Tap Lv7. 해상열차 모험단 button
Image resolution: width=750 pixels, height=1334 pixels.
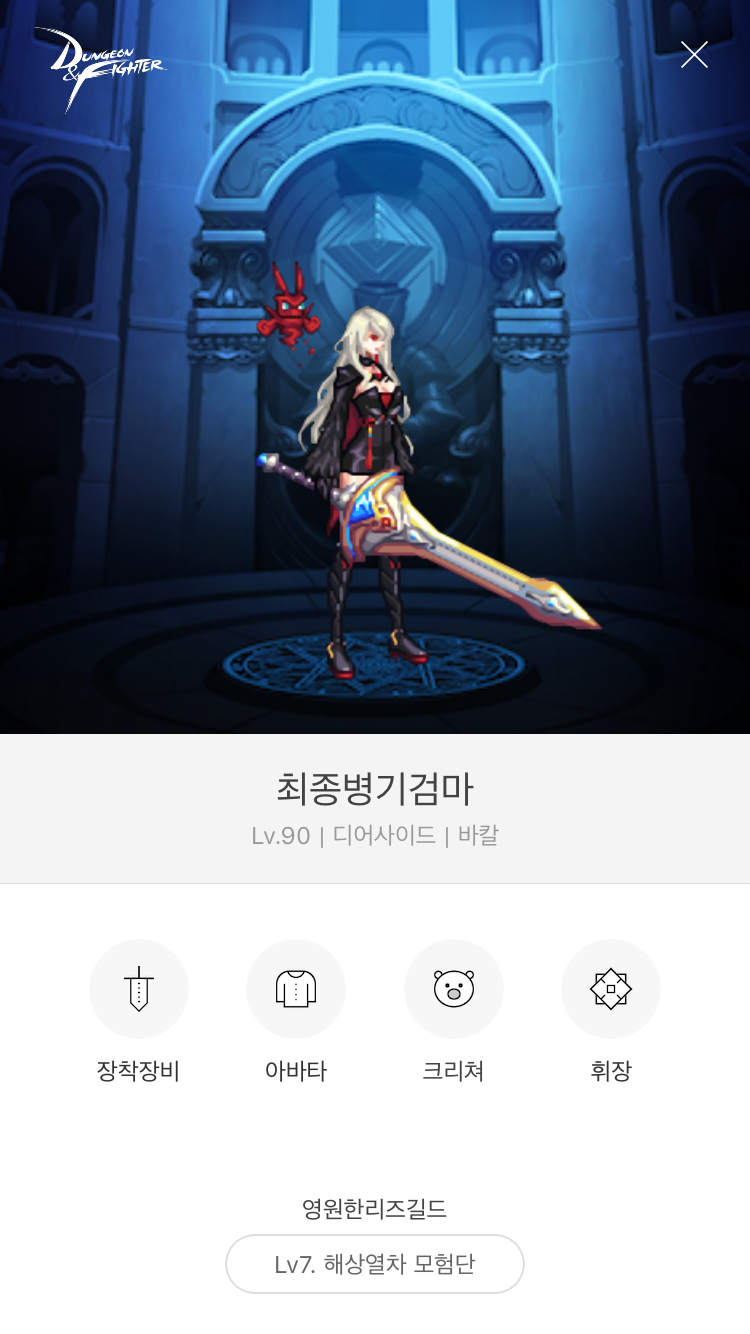click(x=375, y=1264)
